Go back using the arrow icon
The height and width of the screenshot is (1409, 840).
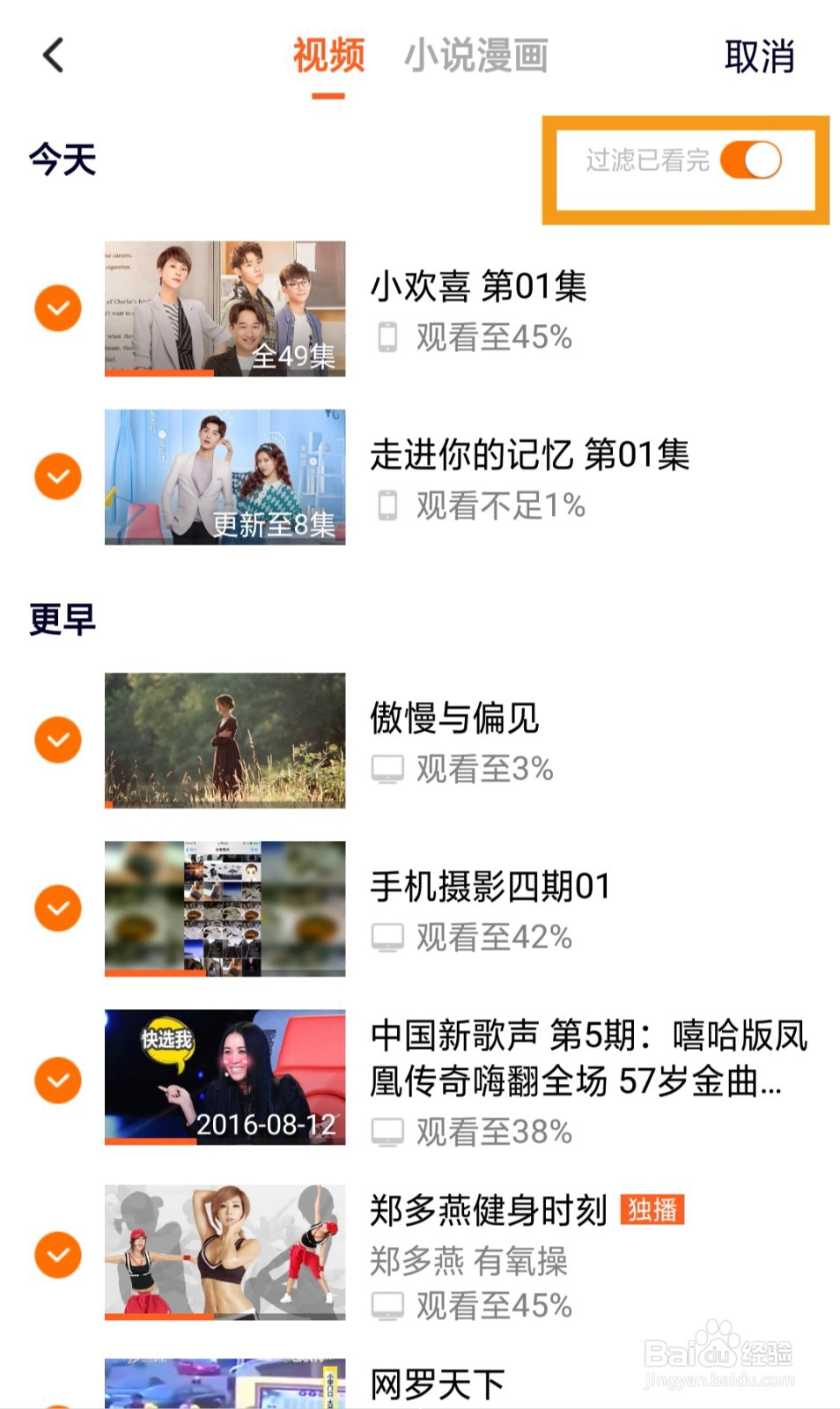[54, 55]
